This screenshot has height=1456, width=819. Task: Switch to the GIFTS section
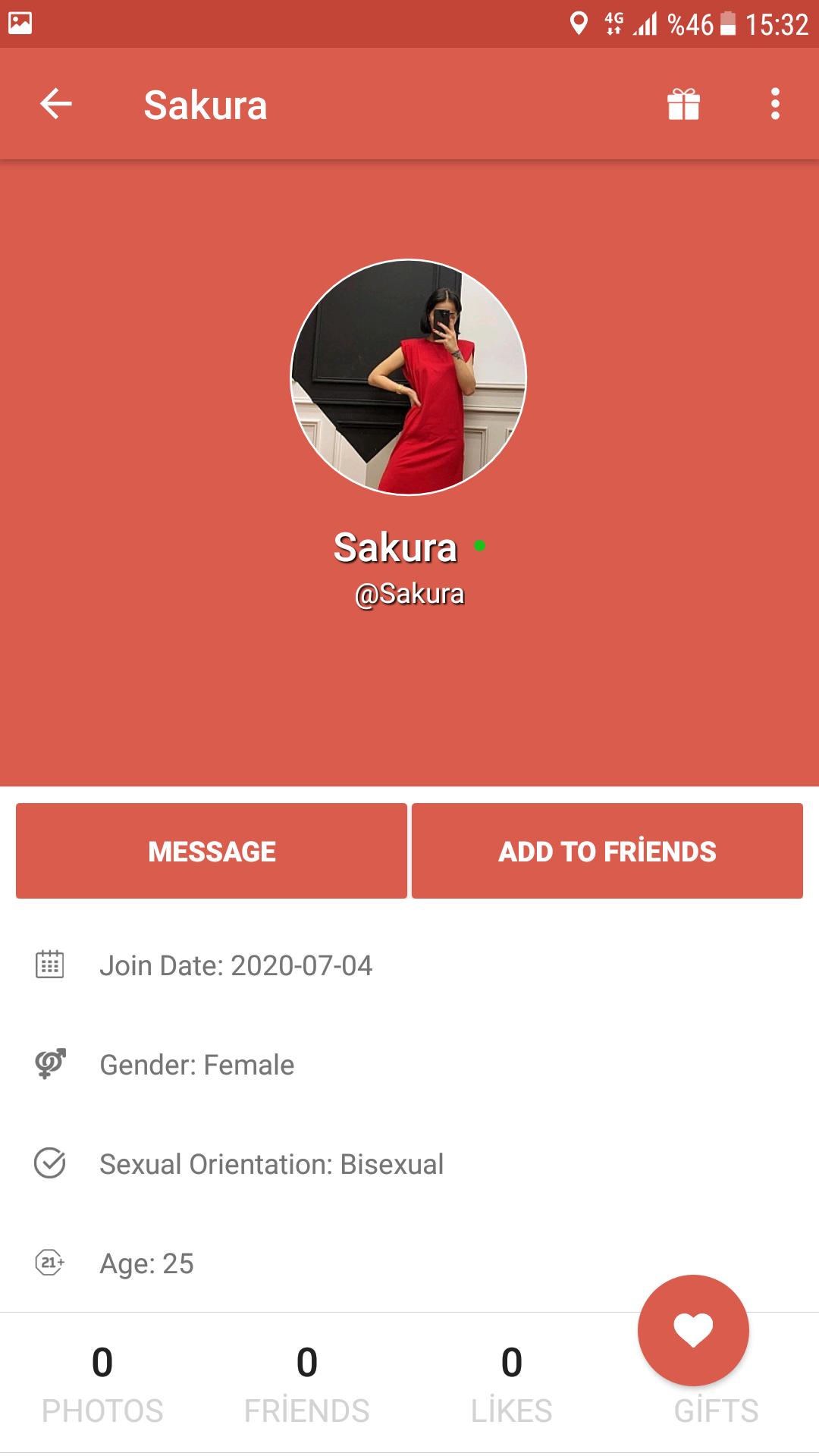click(x=716, y=1412)
